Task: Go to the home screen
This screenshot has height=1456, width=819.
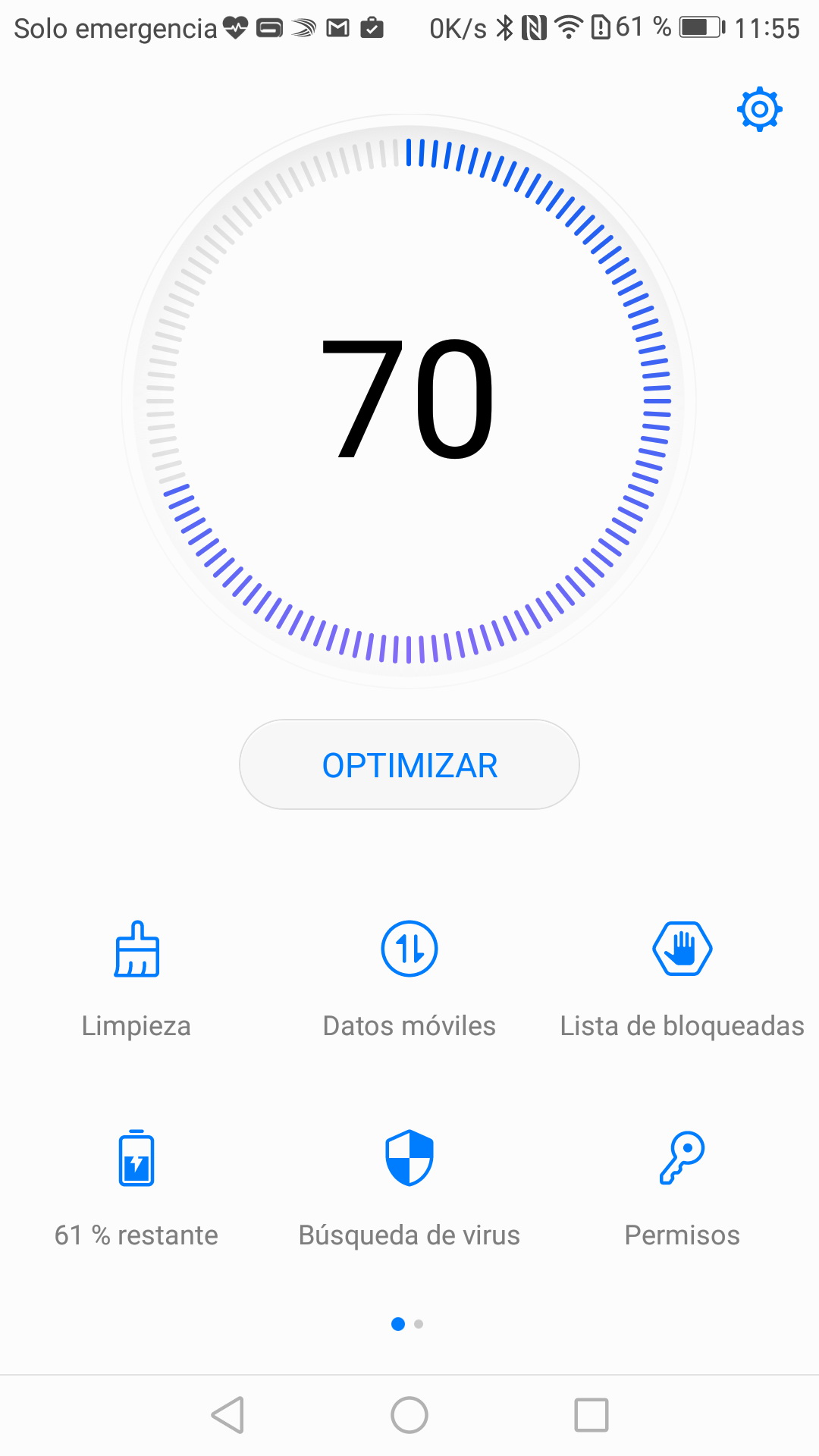Action: (409, 1415)
